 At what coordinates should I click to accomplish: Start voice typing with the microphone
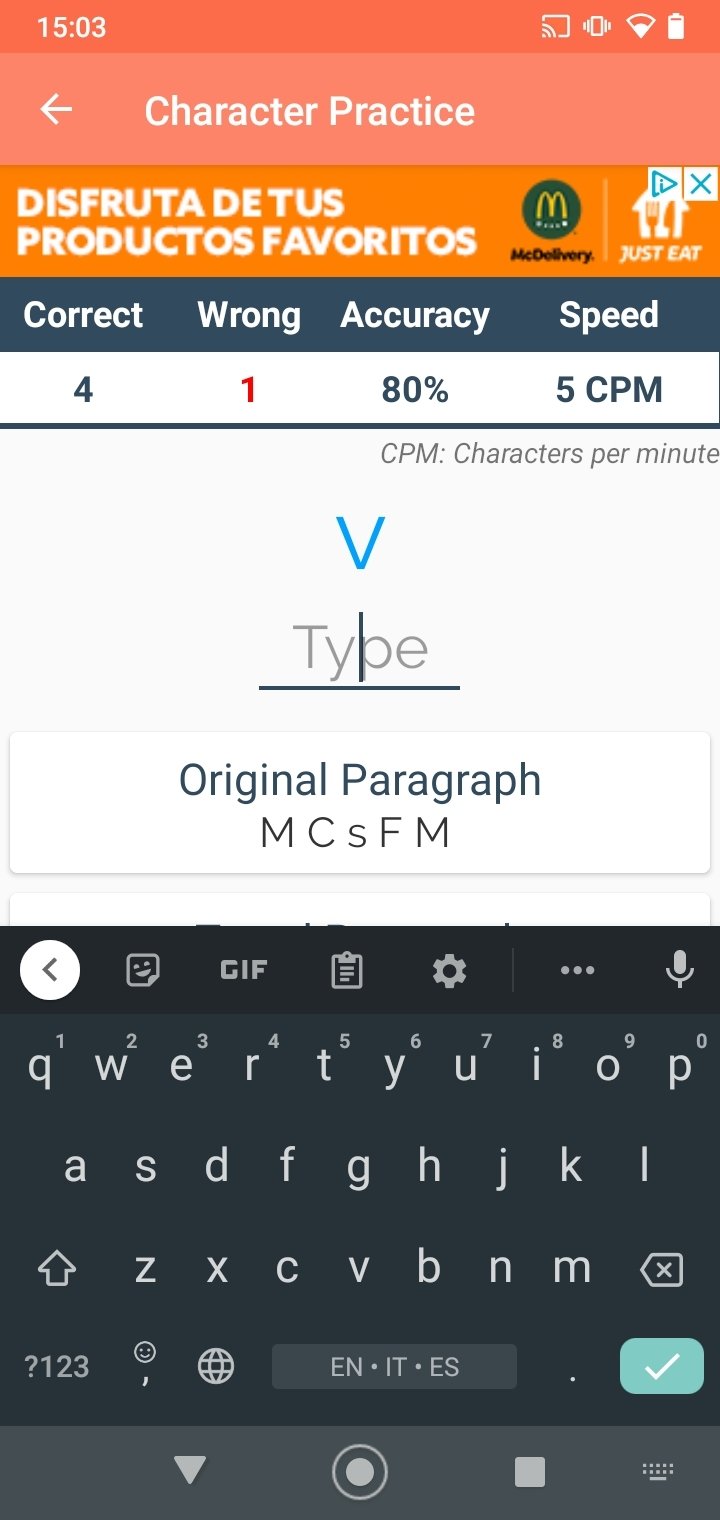tap(679, 969)
